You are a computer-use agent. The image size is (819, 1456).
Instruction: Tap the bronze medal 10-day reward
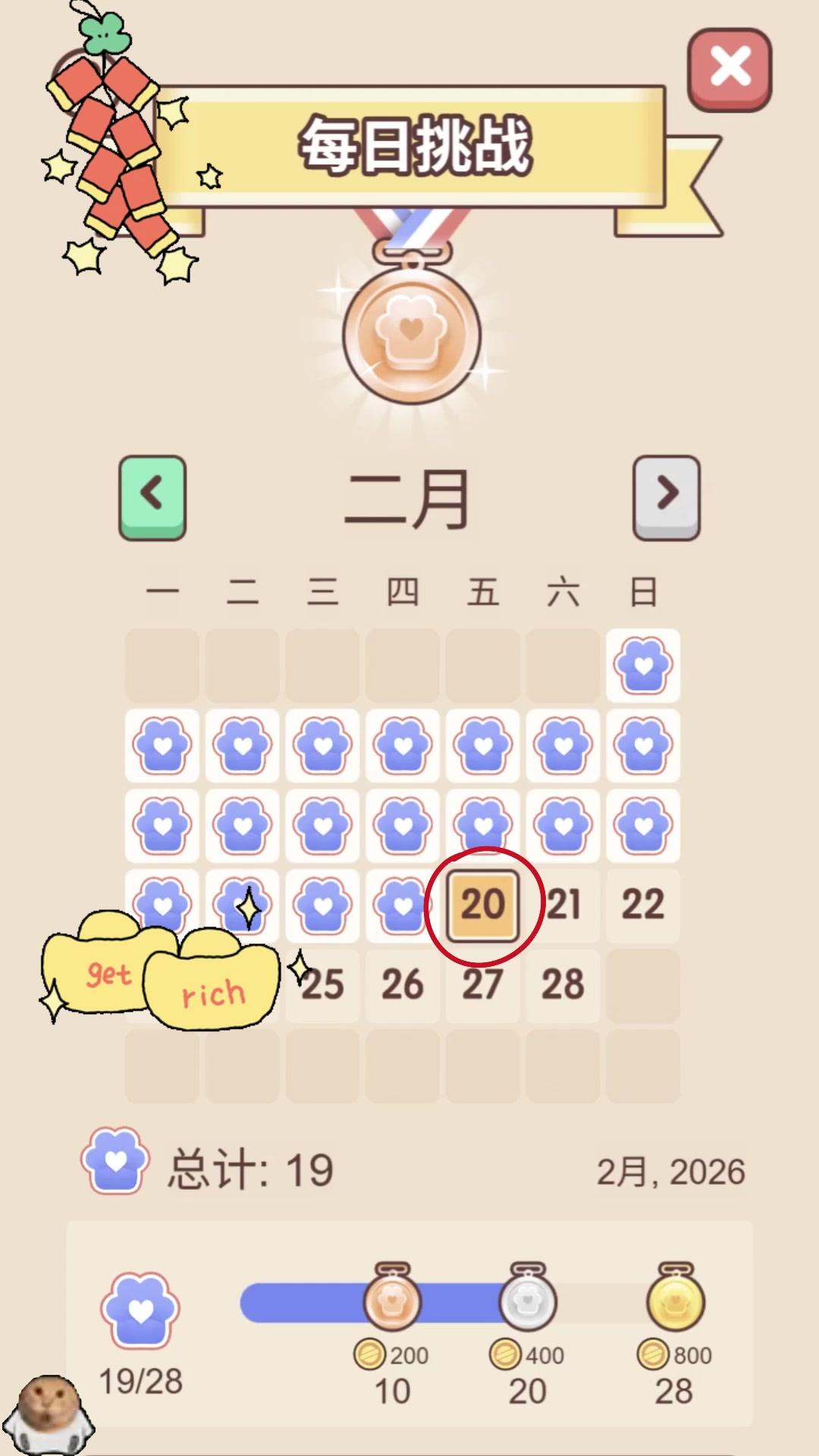tap(391, 1301)
